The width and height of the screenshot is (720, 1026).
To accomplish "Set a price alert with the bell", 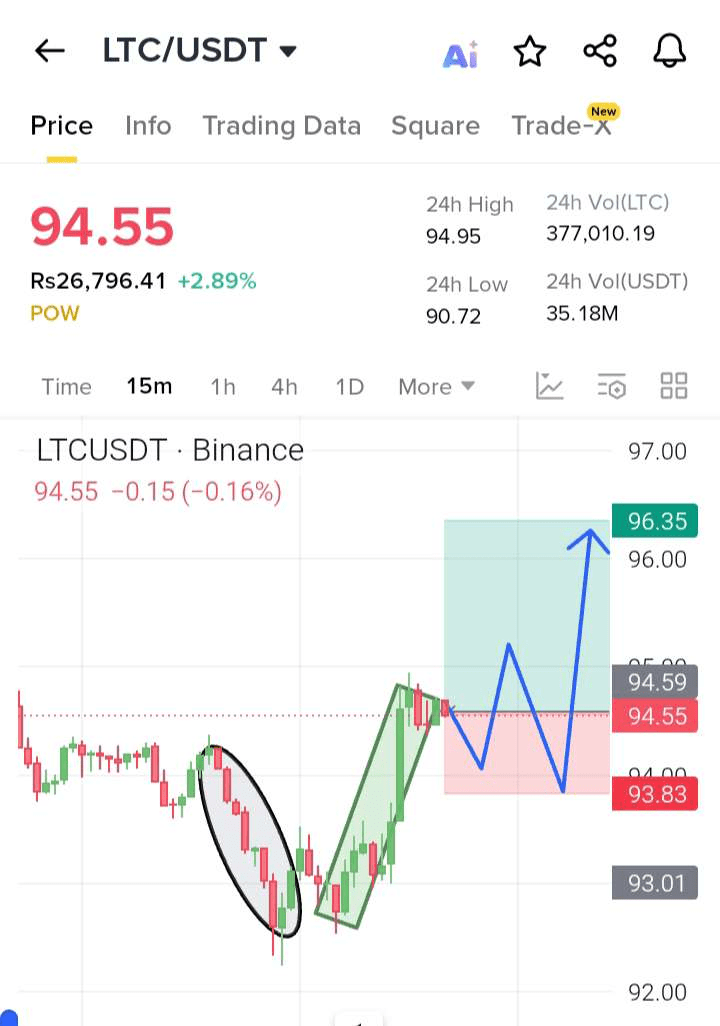I will pos(669,51).
